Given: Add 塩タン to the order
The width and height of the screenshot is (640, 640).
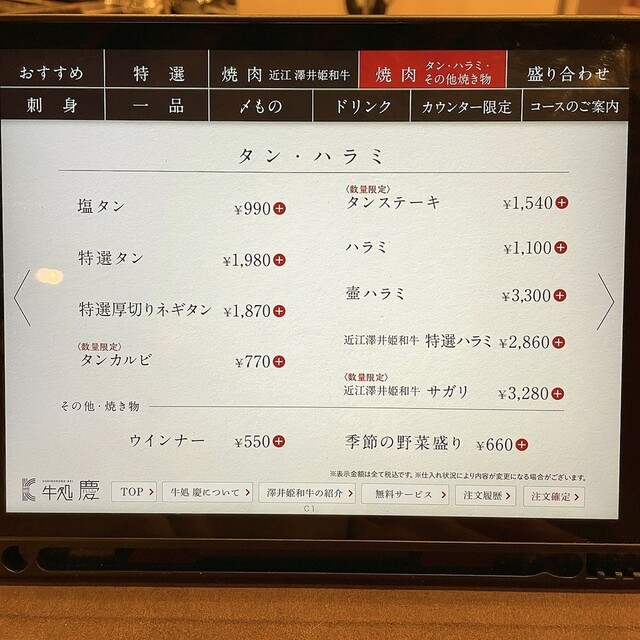Looking at the screenshot, I should coord(280,209).
